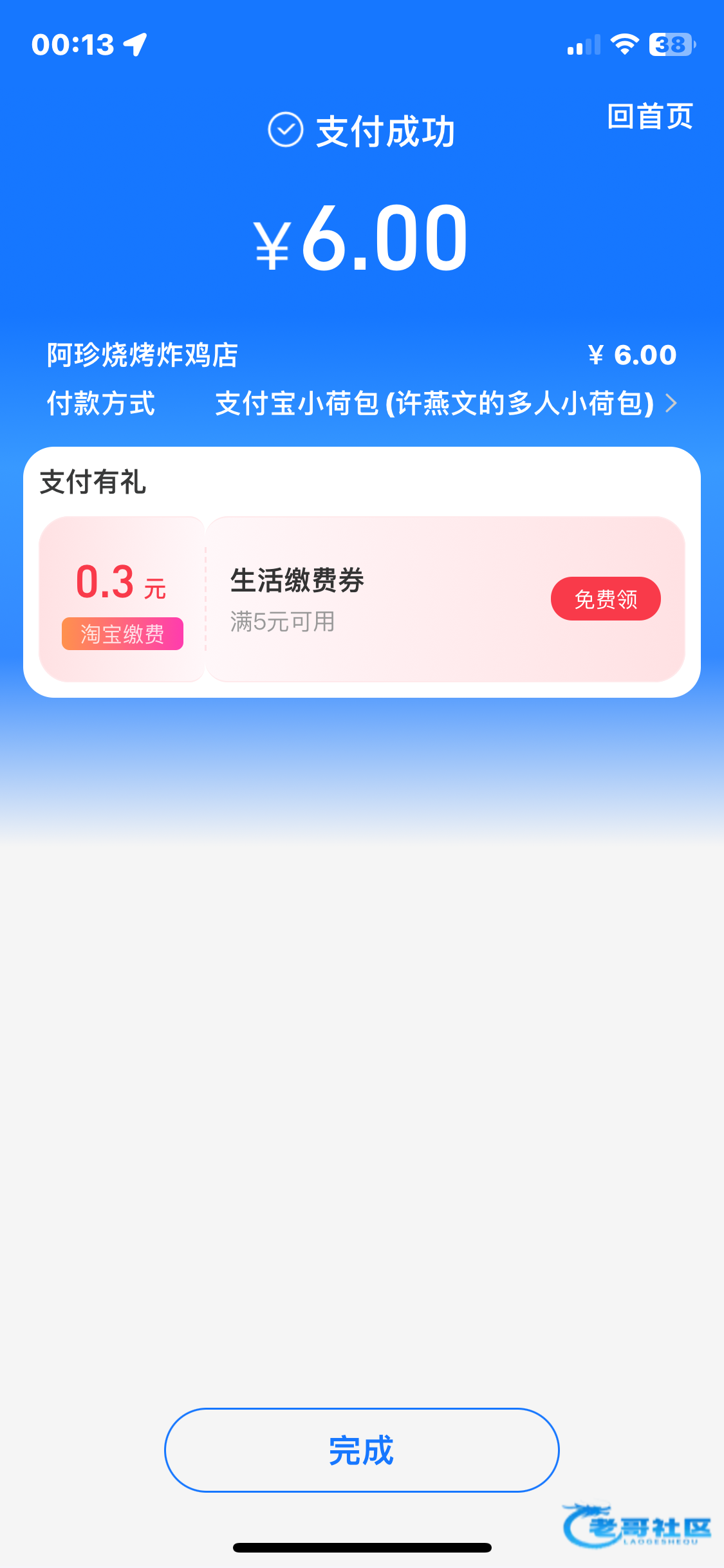
Task: Return to home via 回首页
Action: pos(649,117)
